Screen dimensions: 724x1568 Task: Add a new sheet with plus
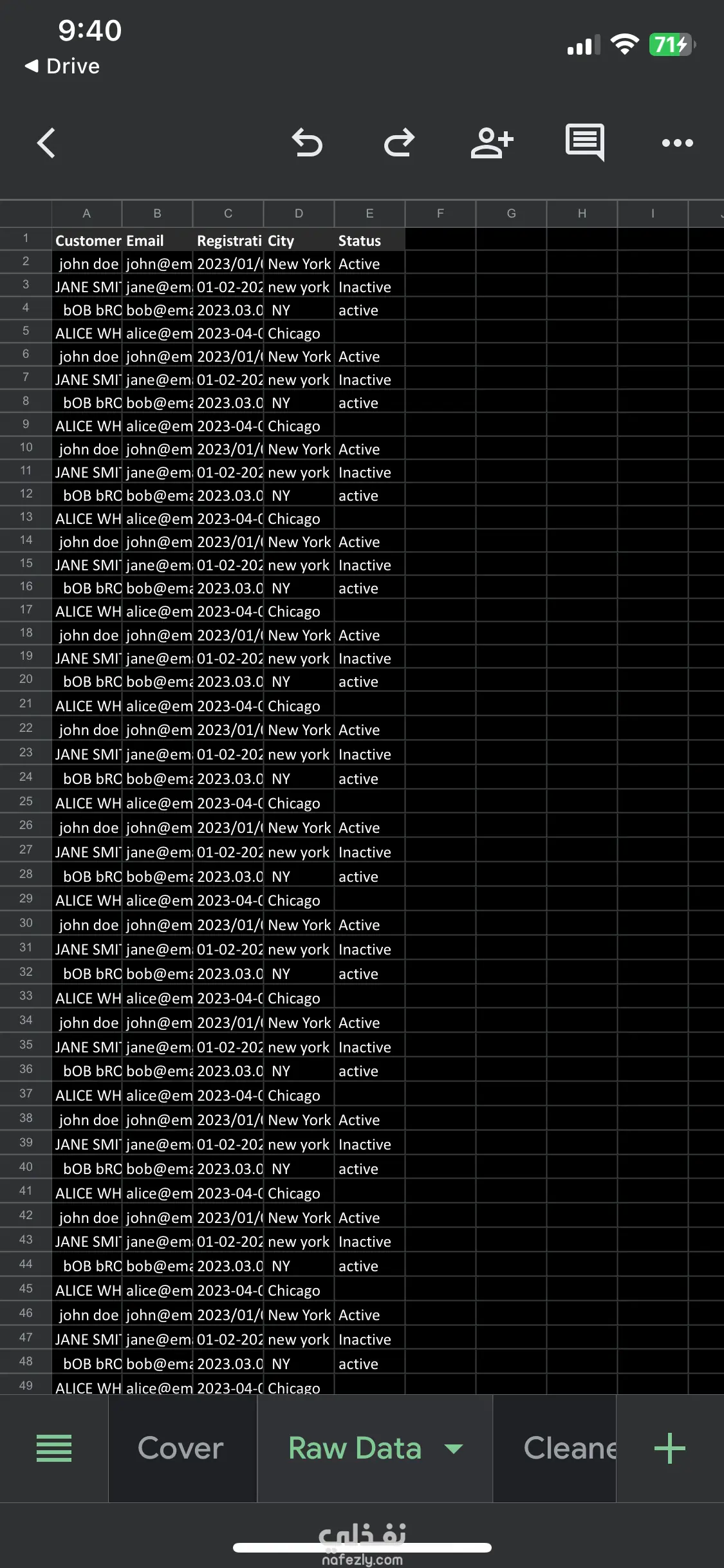point(670,1448)
